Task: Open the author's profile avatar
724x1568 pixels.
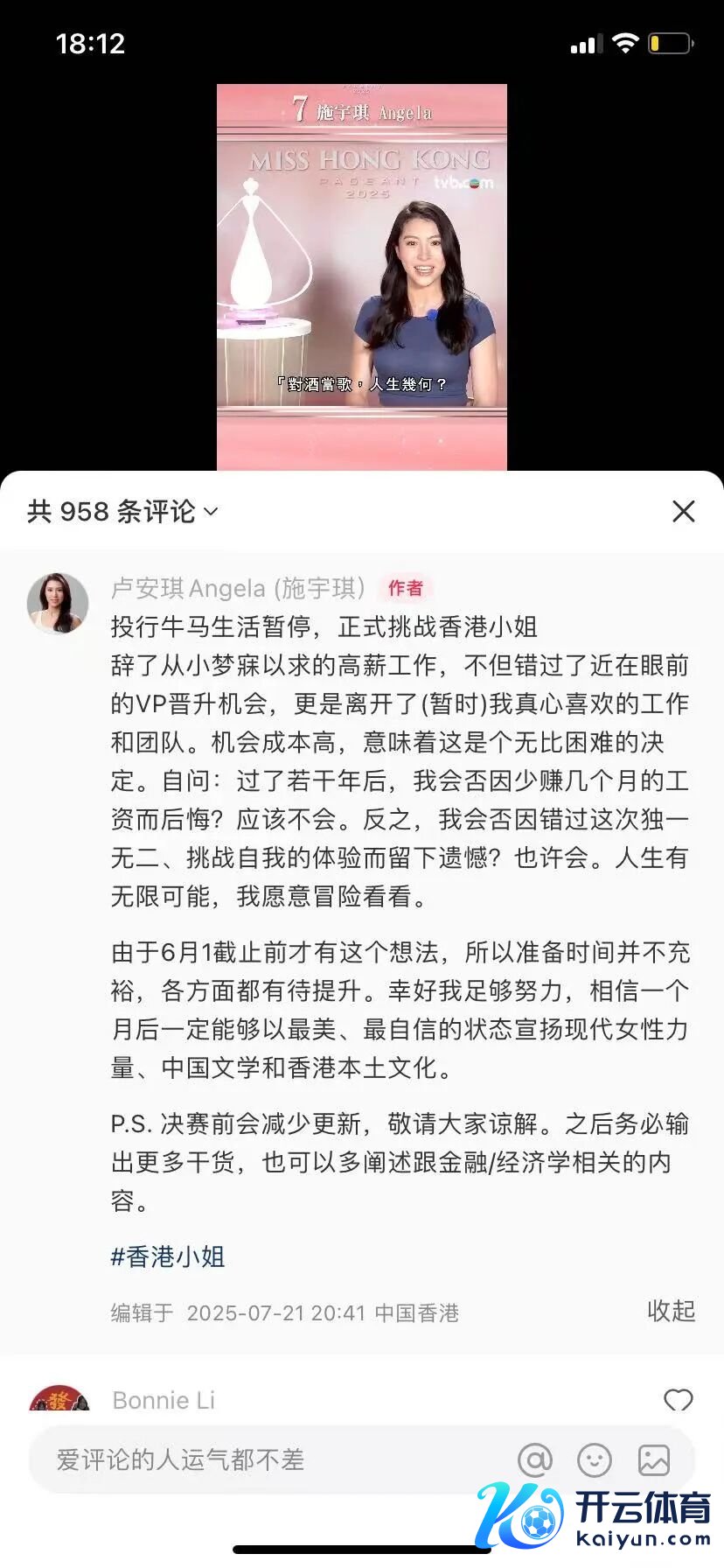Action: [x=58, y=603]
